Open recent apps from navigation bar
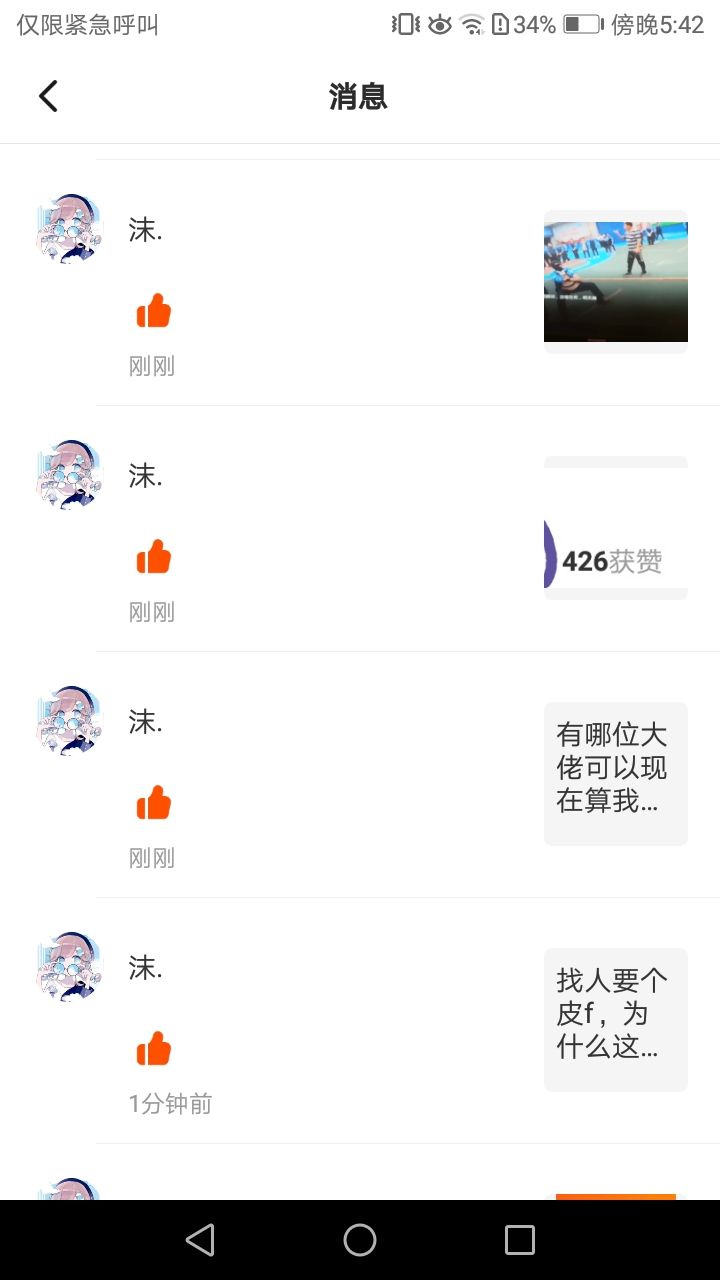 point(520,1240)
